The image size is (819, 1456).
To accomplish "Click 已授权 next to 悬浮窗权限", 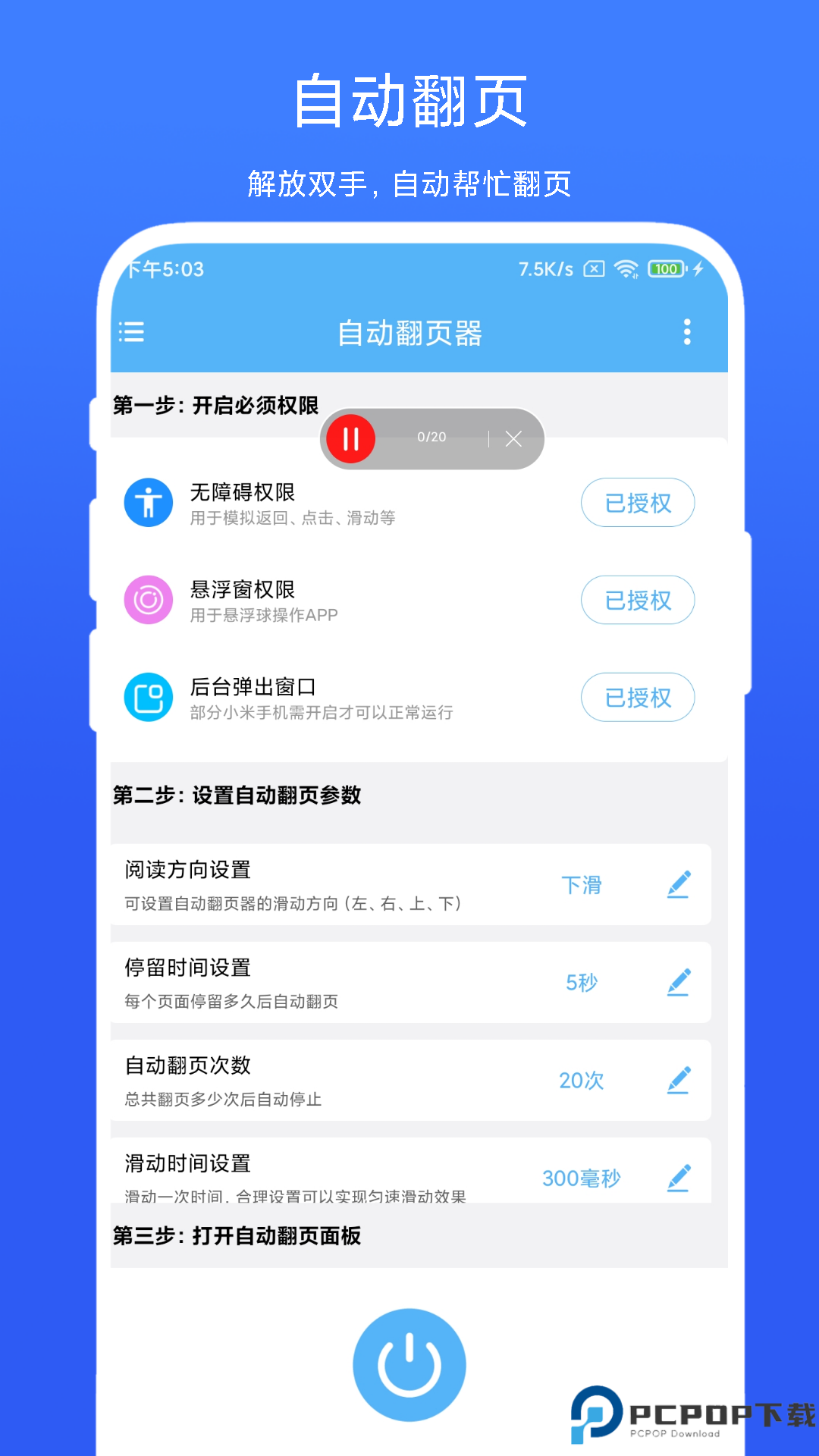I will pyautogui.click(x=638, y=599).
